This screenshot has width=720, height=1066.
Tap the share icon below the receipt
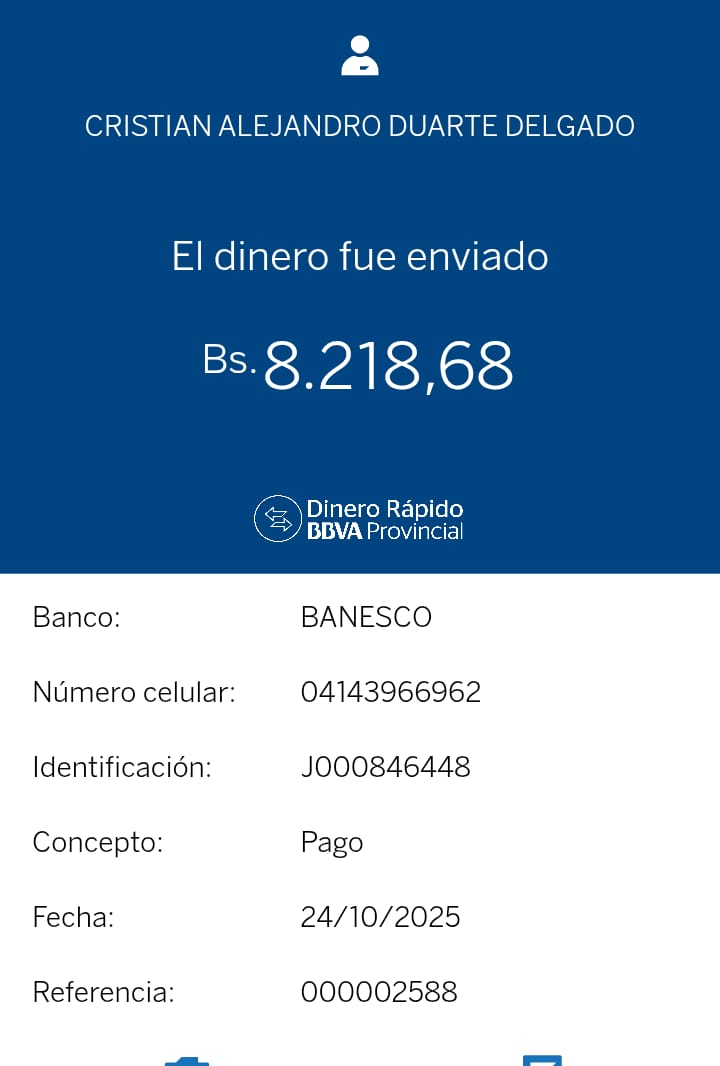[x=187, y=1060]
